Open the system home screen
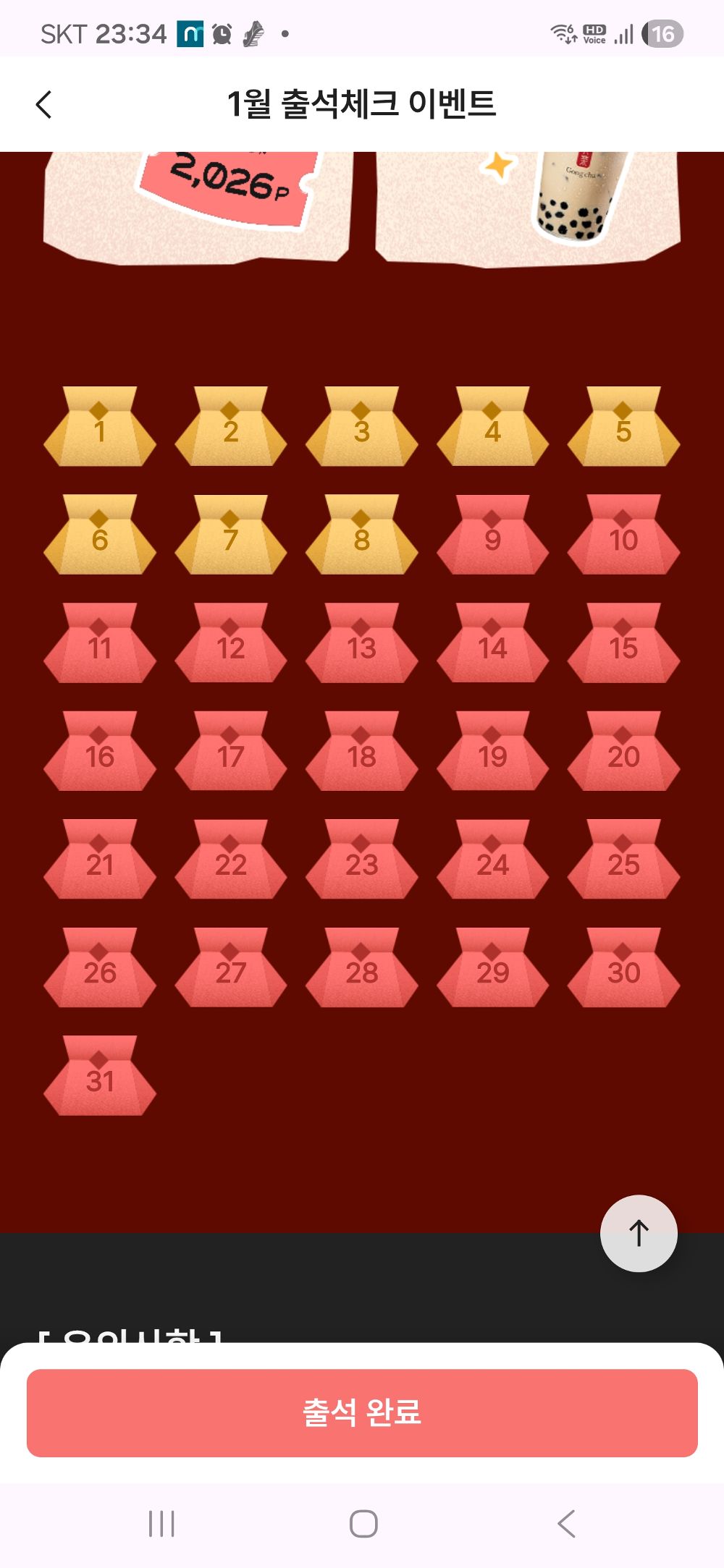The height and width of the screenshot is (1568, 724). point(363,1523)
